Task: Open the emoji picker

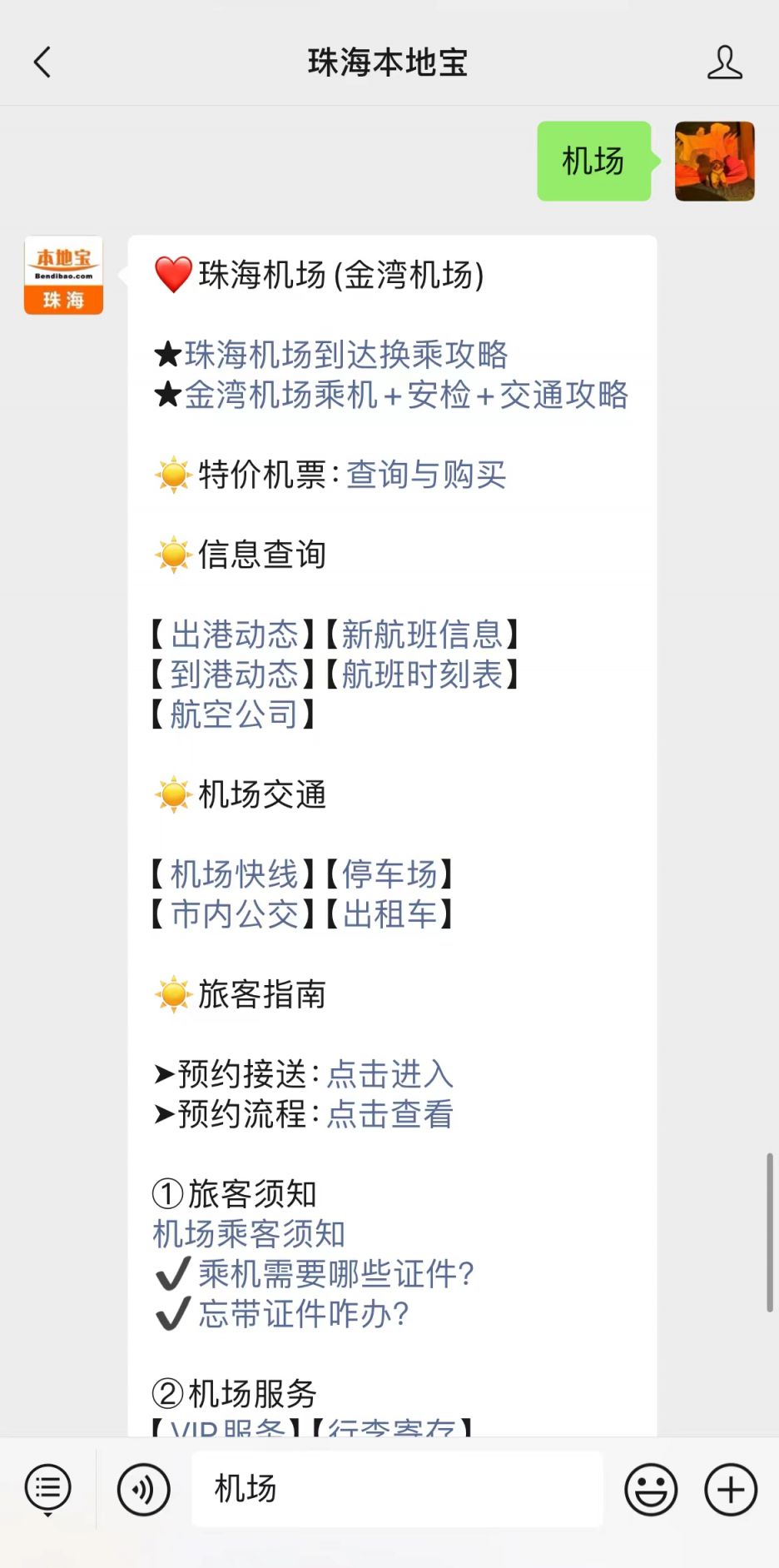Action: 651,1489
